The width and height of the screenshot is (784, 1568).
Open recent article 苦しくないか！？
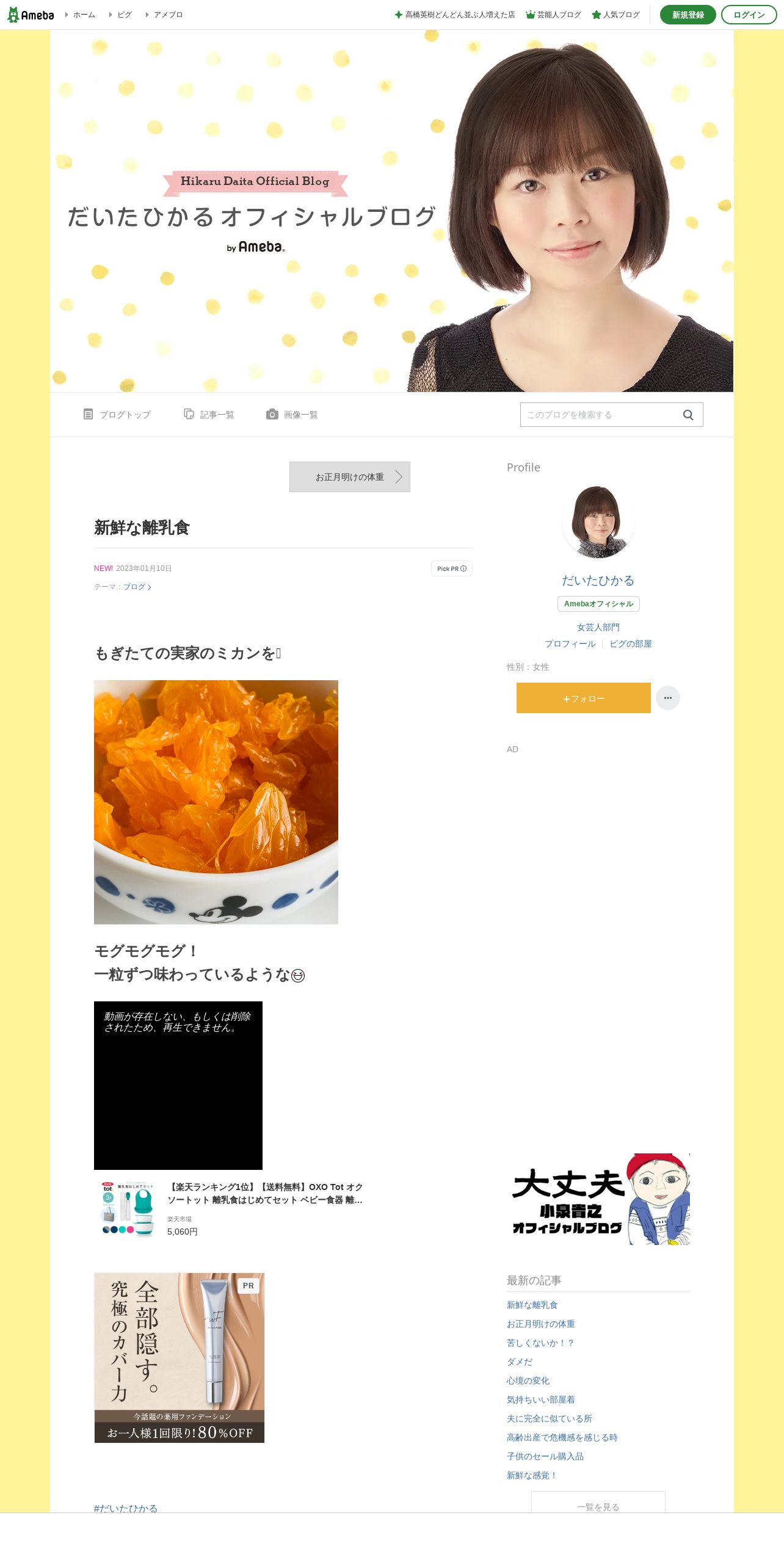540,1343
